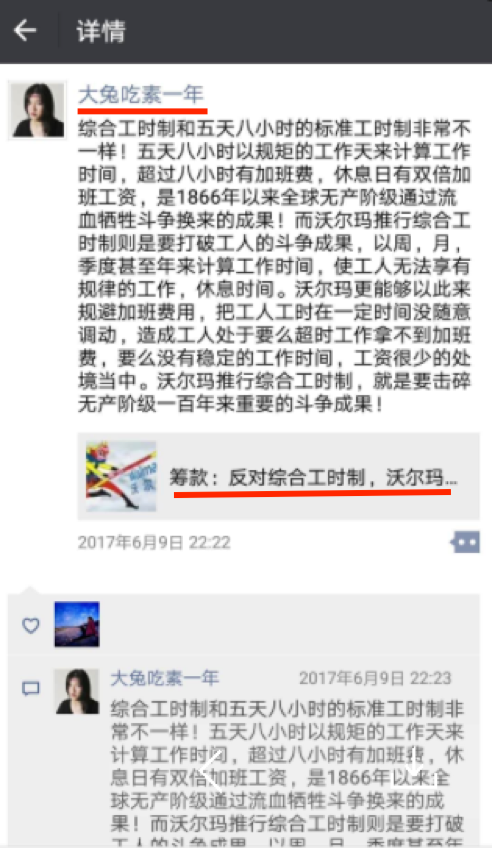The width and height of the screenshot is (492, 848).
Task: Open the shared article 筹款：反对综合工时制
Action: [x=278, y=476]
